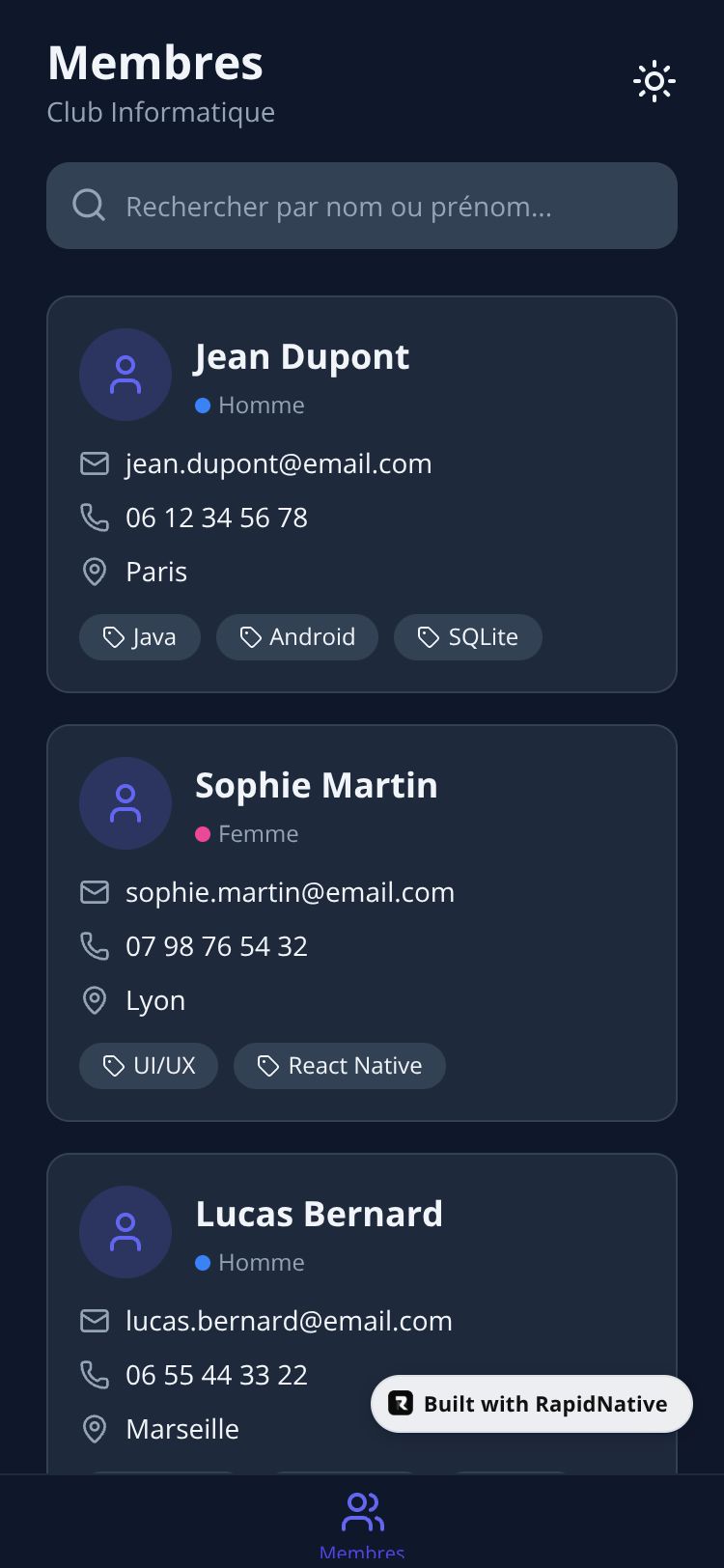Open Jean Dupont's member card
Screen dimensions: 724x1568
362,493
